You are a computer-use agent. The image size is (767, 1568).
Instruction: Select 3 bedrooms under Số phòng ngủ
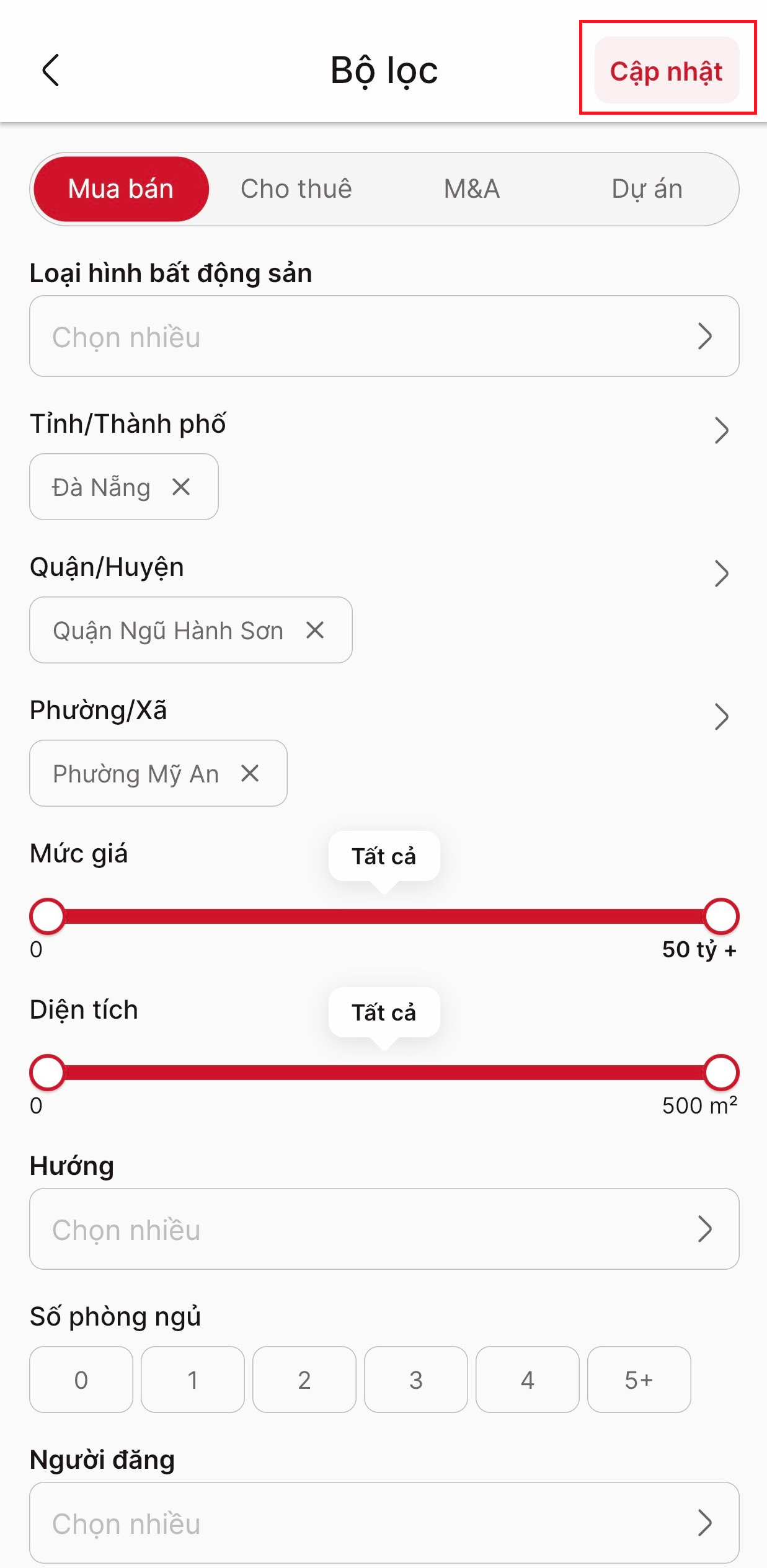[415, 1380]
